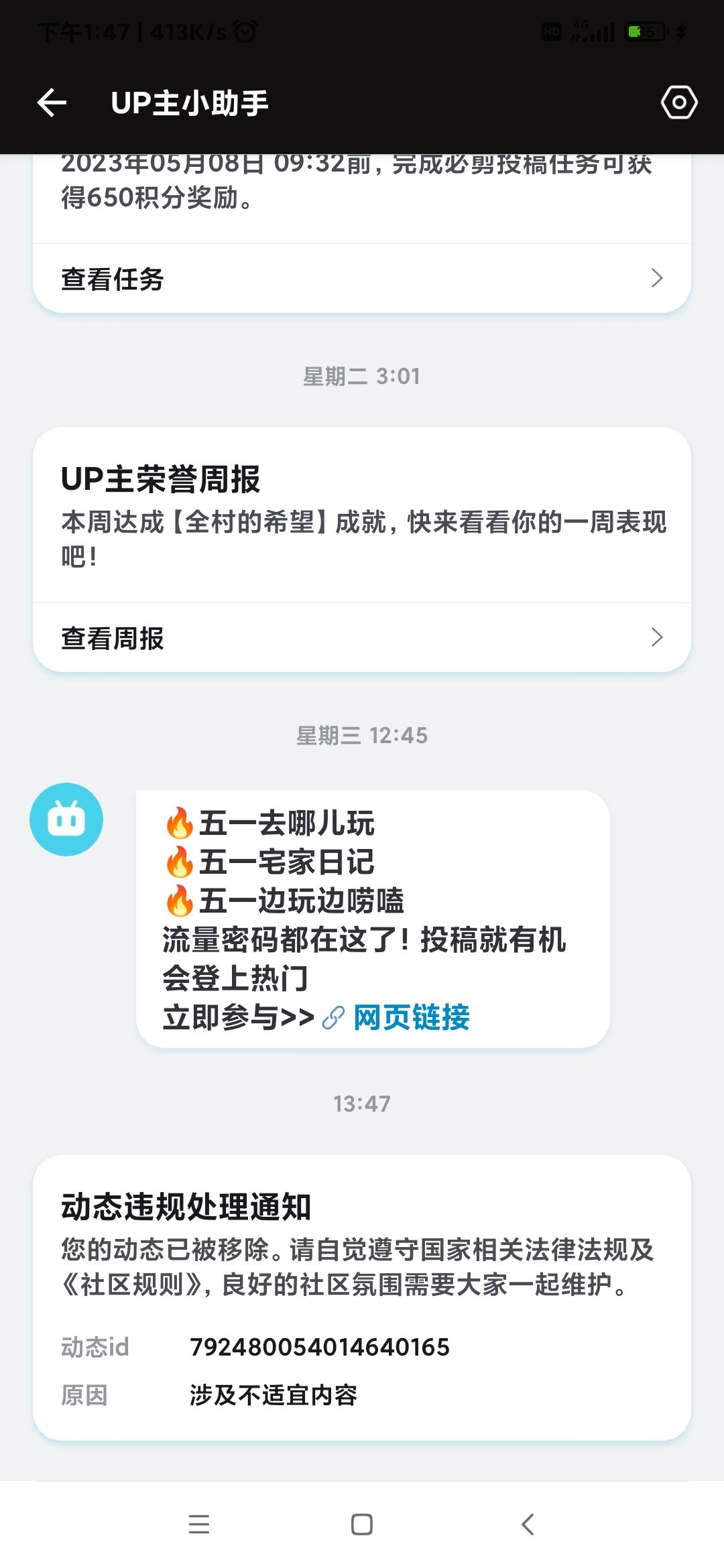Image resolution: width=724 pixels, height=1568 pixels.
Task: Go back from UP主小助手 chat
Action: pos(52,103)
